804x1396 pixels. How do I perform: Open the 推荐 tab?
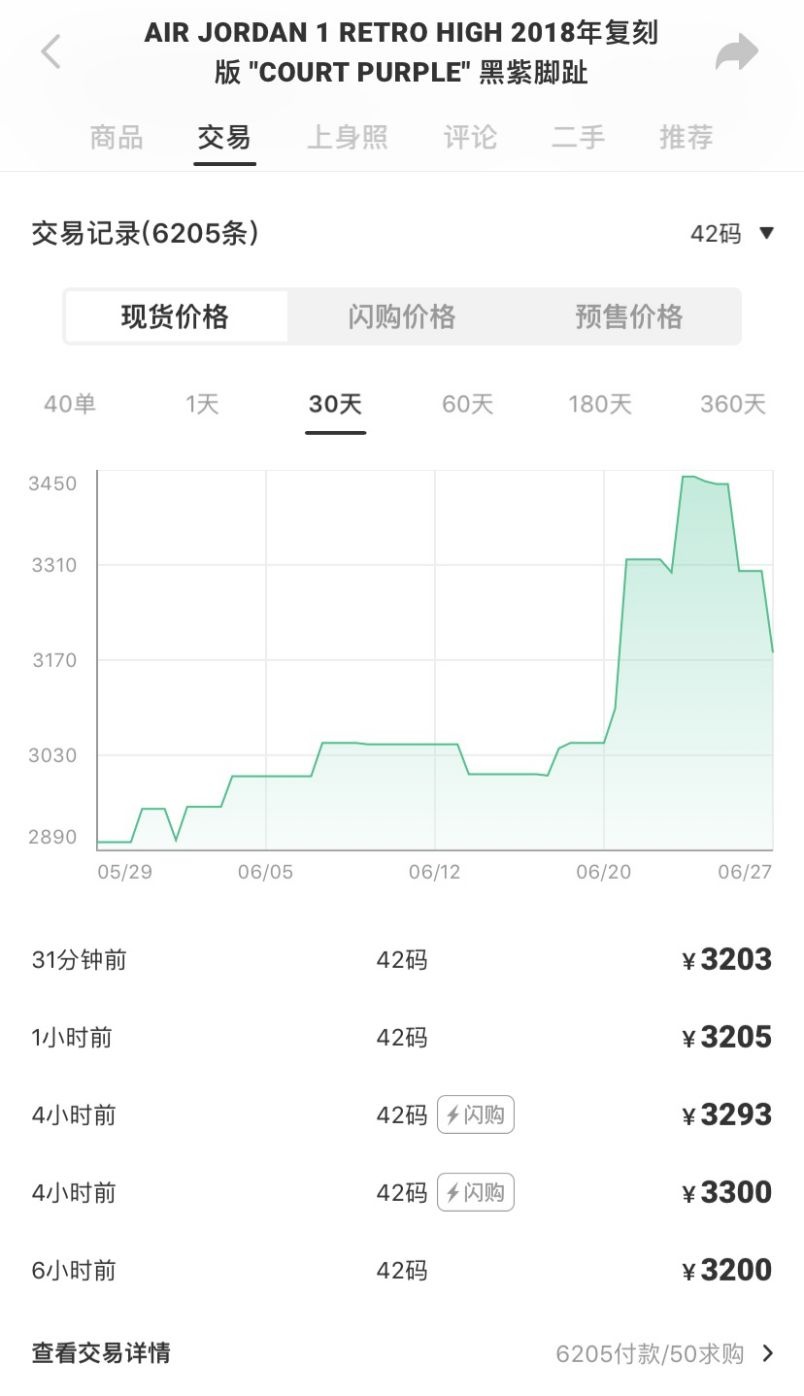(x=686, y=137)
